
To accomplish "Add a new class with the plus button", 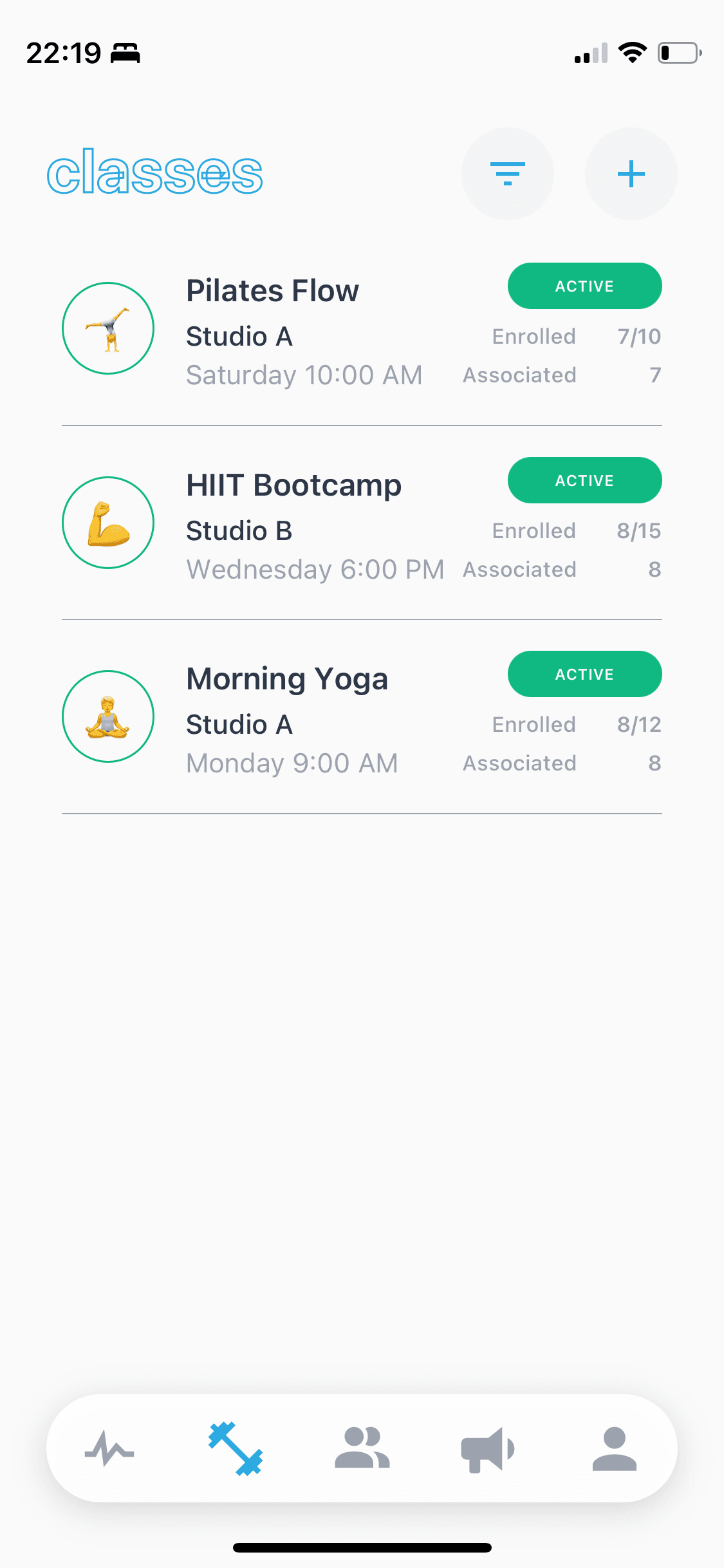I will 631,173.
